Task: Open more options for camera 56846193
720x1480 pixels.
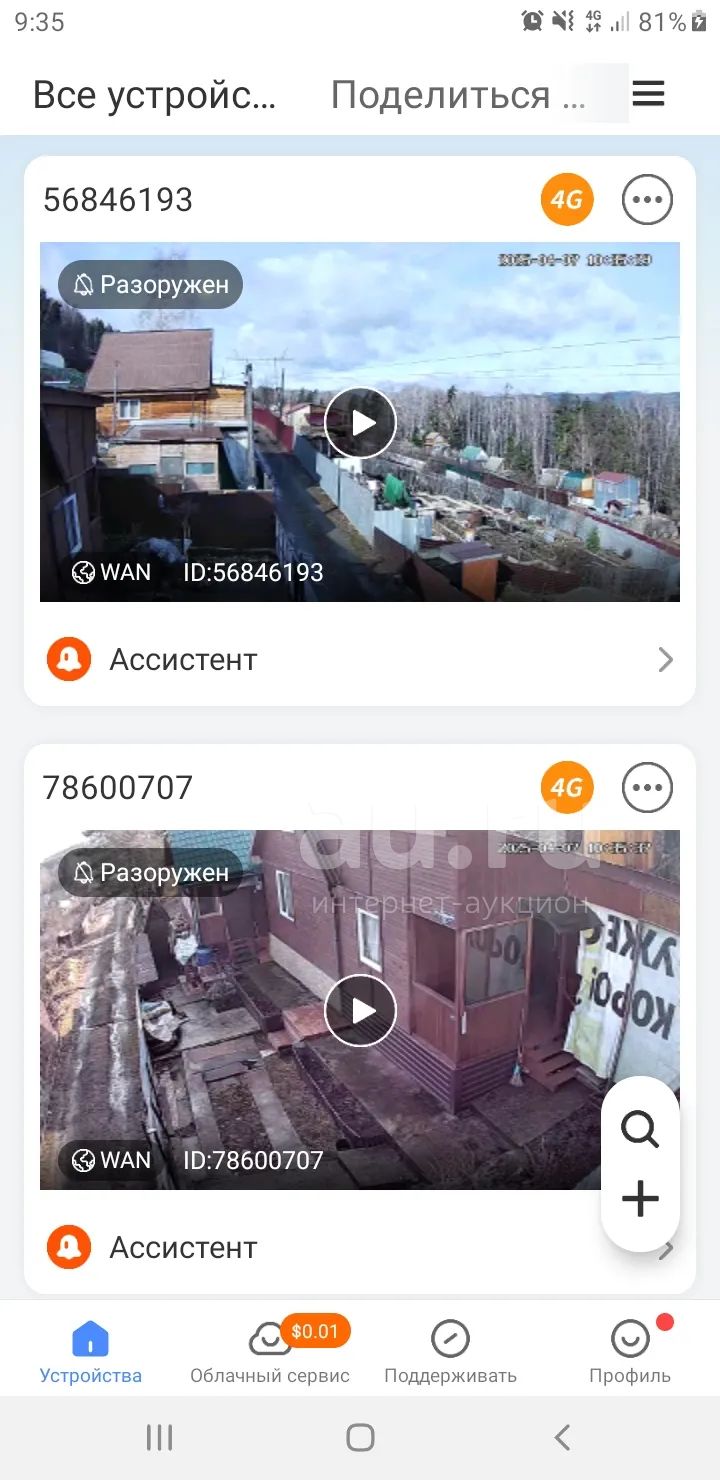Action: point(647,200)
